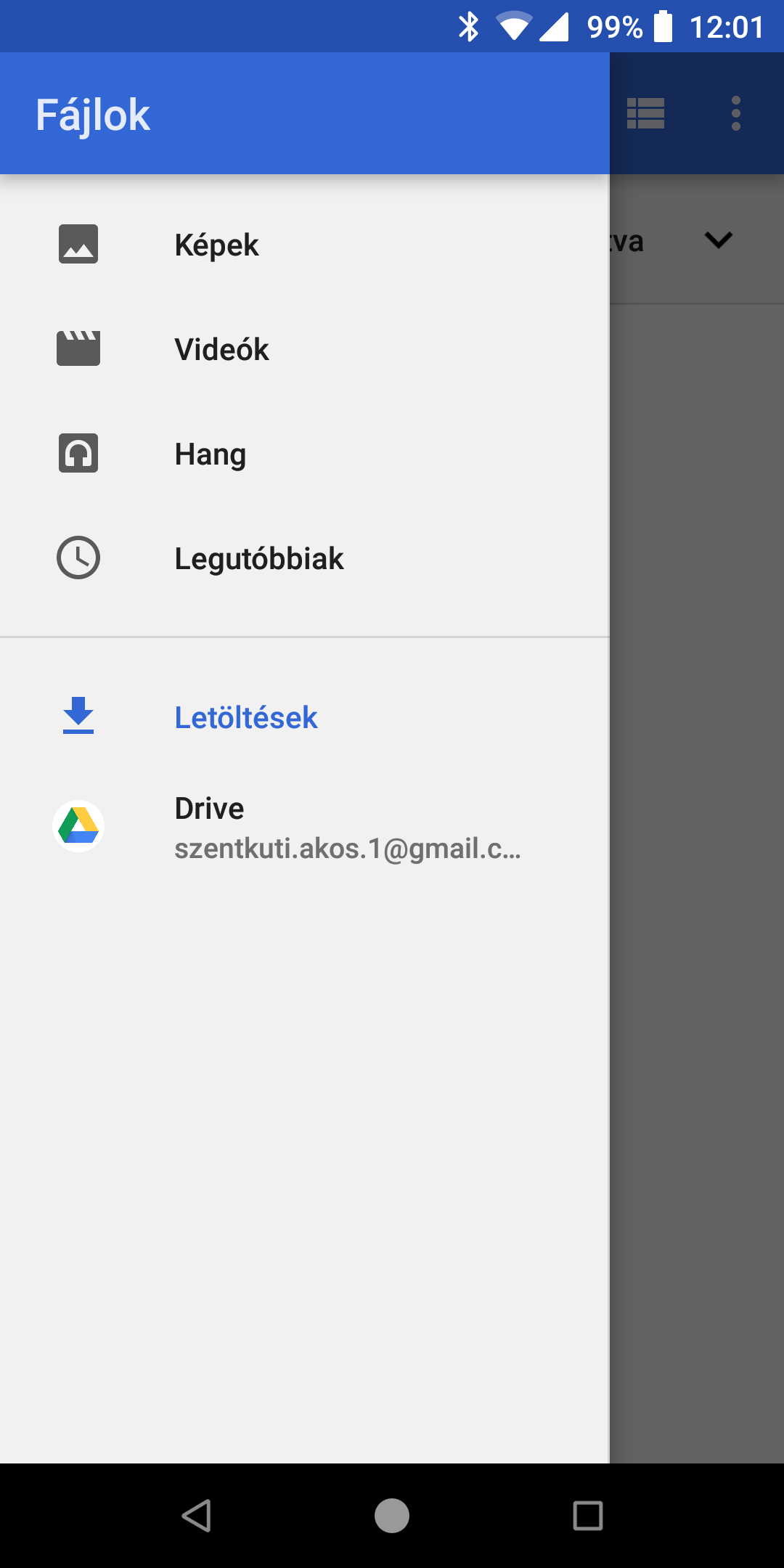Expand the sort order dropdown
784x1568 pixels.
click(718, 240)
